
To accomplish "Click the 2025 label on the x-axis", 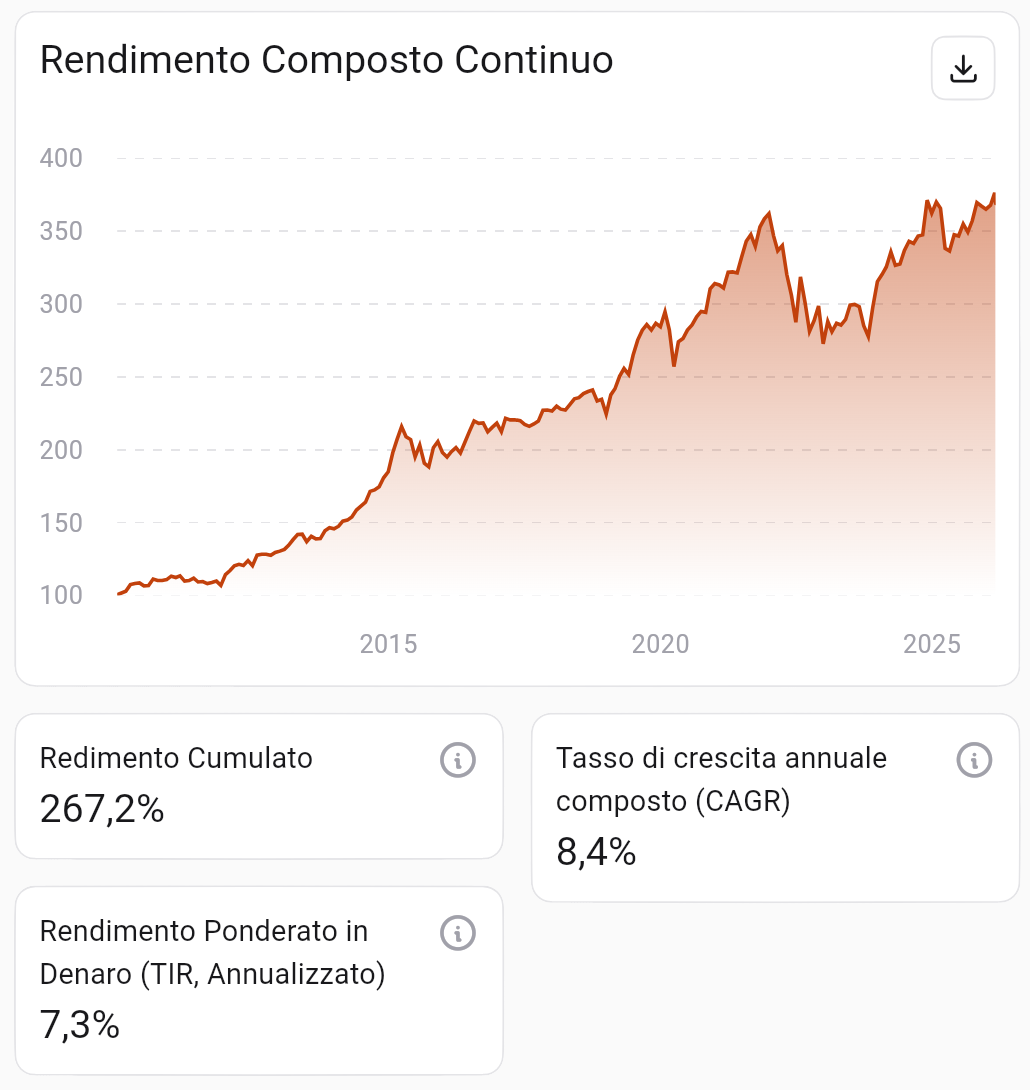I will 932,644.
